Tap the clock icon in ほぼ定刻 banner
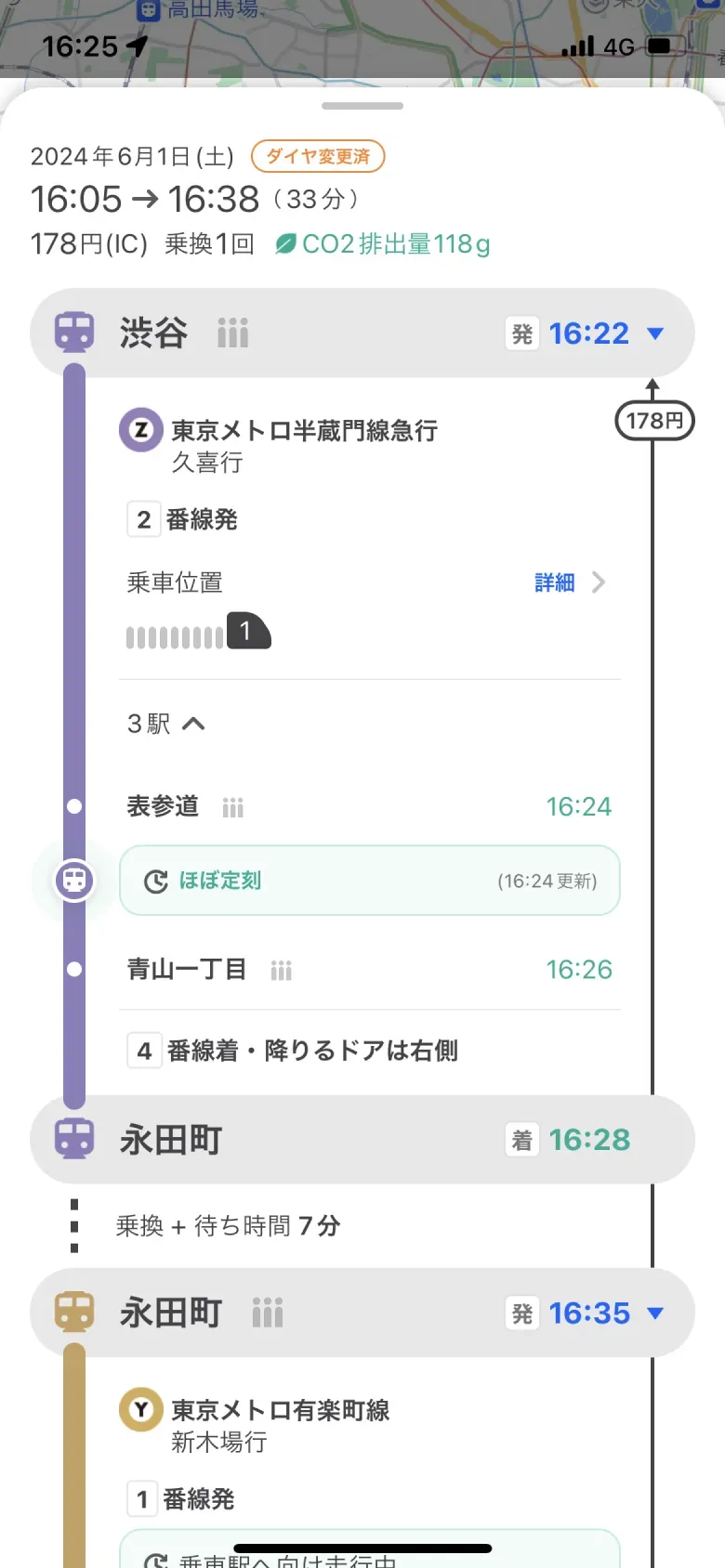725x1568 pixels. point(156,880)
